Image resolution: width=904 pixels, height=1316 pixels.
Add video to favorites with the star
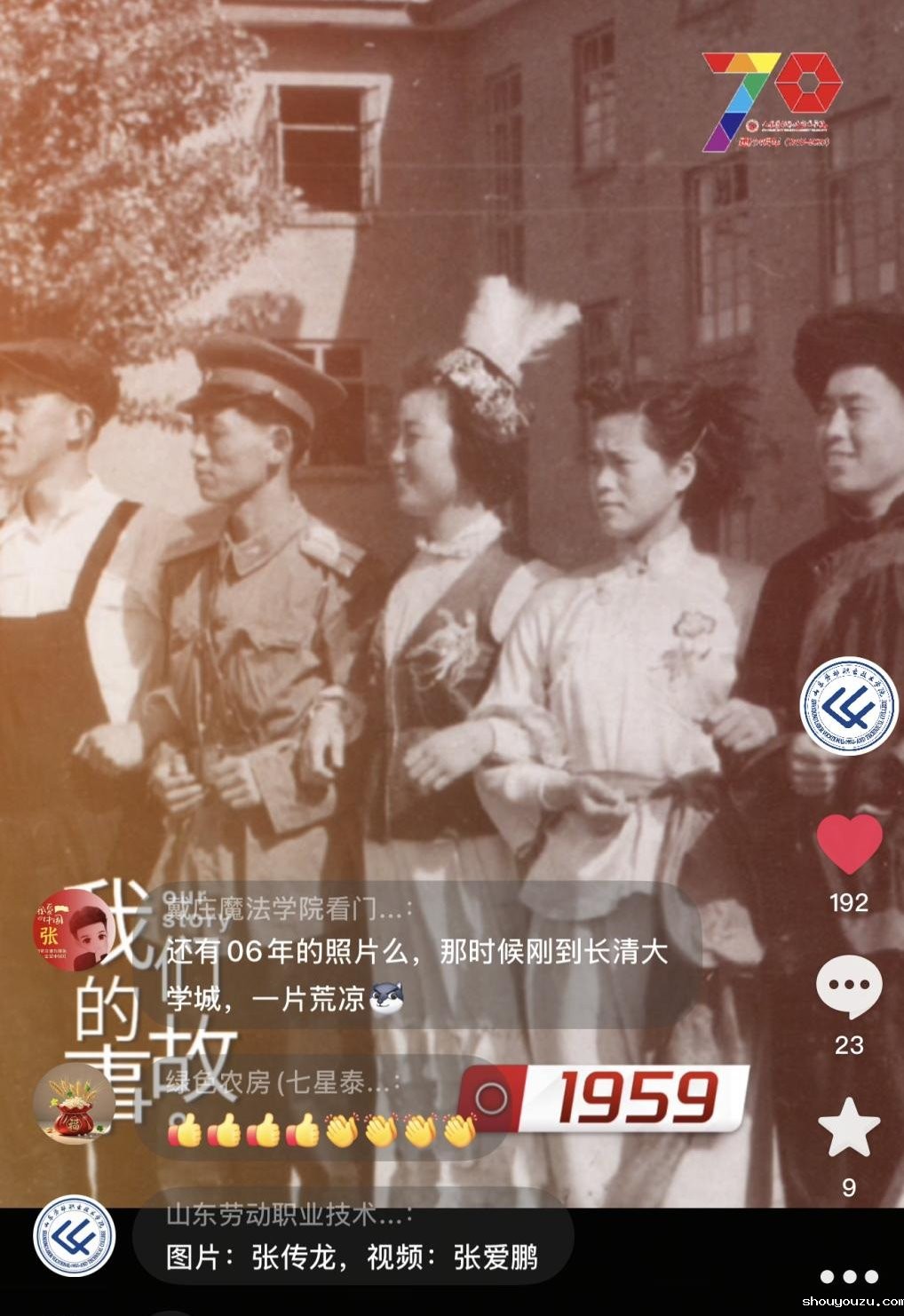tap(849, 1128)
